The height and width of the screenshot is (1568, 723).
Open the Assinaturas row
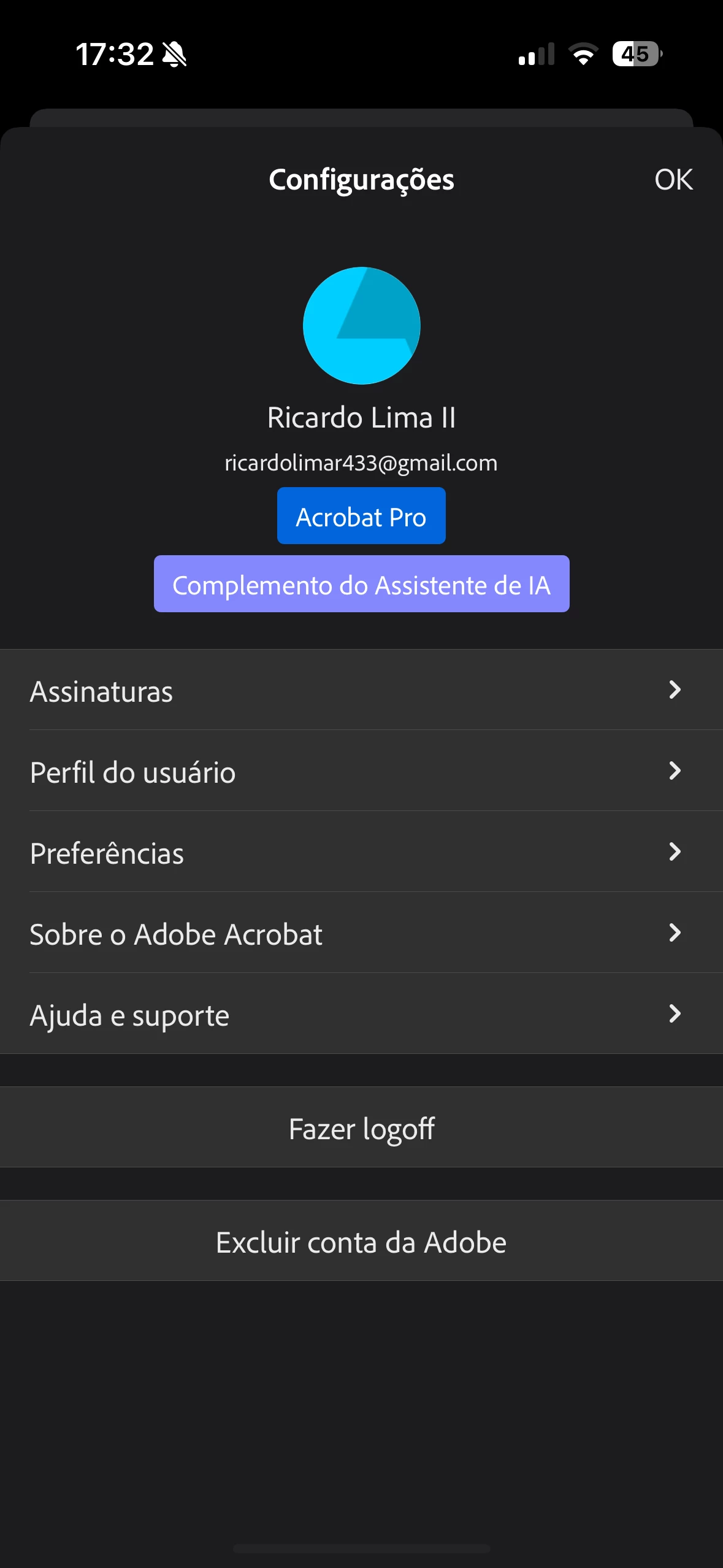[x=361, y=690]
